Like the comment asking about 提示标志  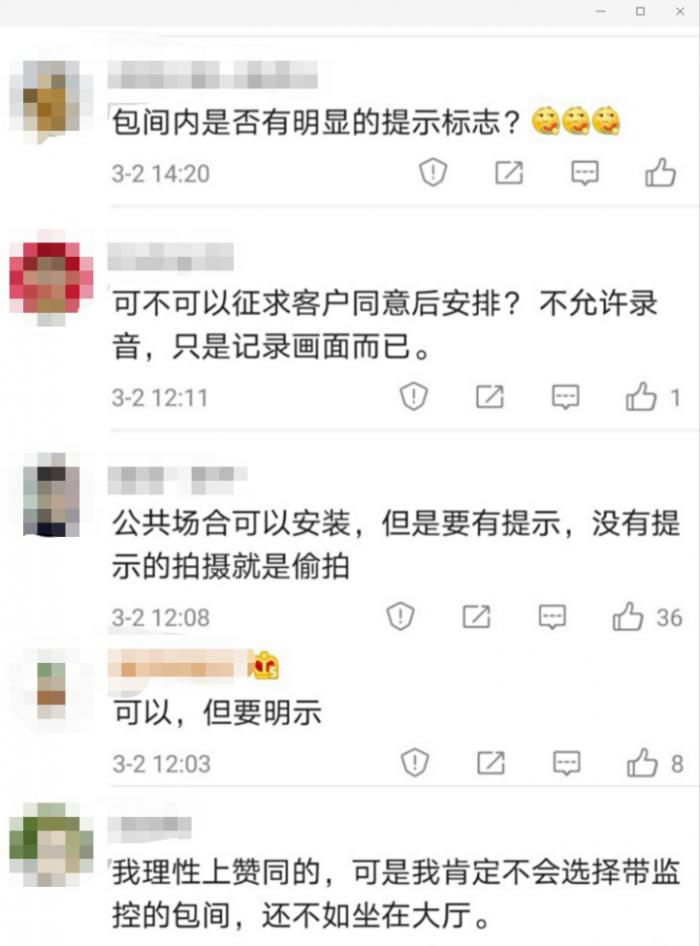coord(660,173)
